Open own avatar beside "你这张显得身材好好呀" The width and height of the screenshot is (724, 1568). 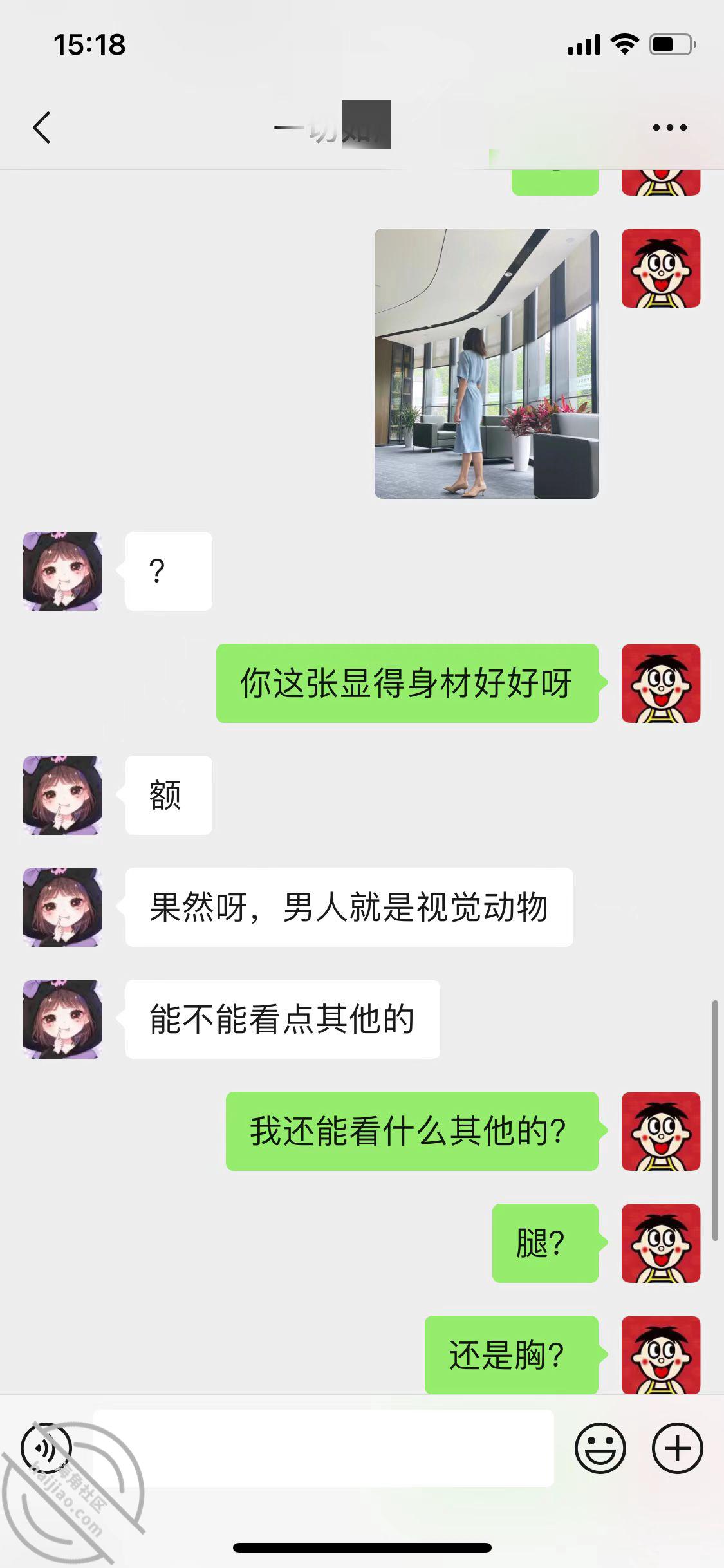(660, 684)
